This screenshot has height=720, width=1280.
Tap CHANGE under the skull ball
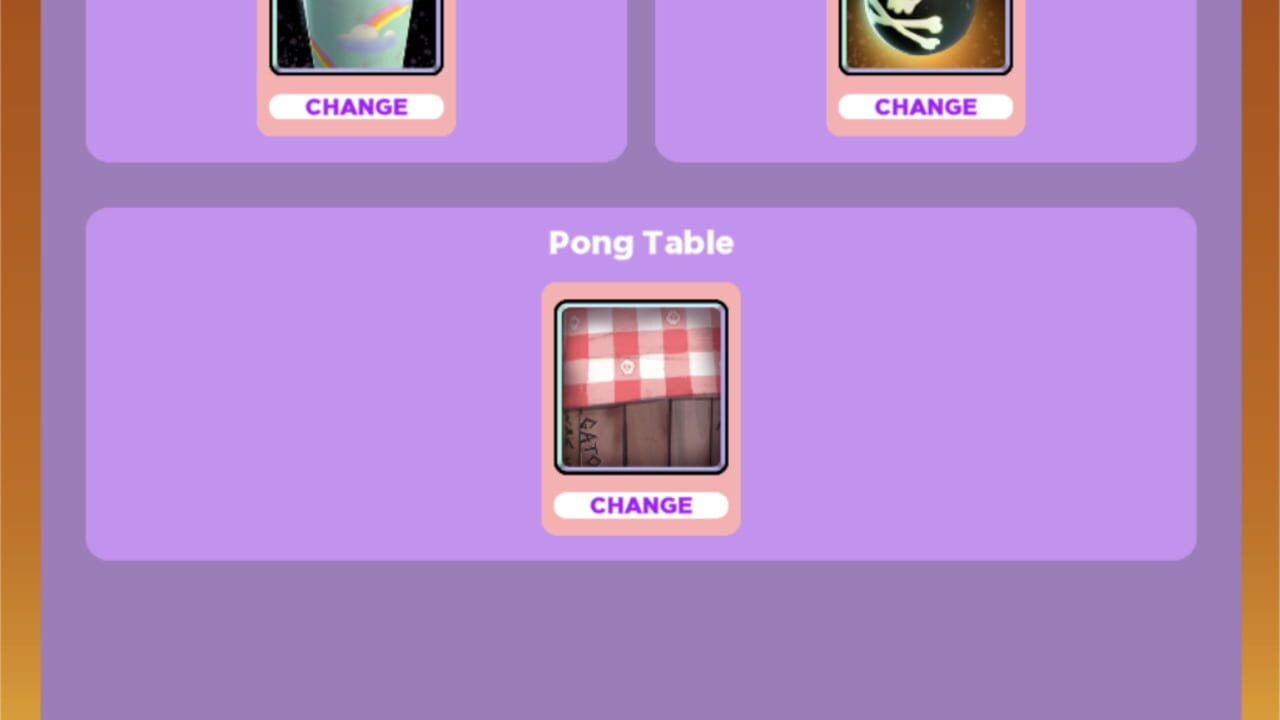point(926,107)
